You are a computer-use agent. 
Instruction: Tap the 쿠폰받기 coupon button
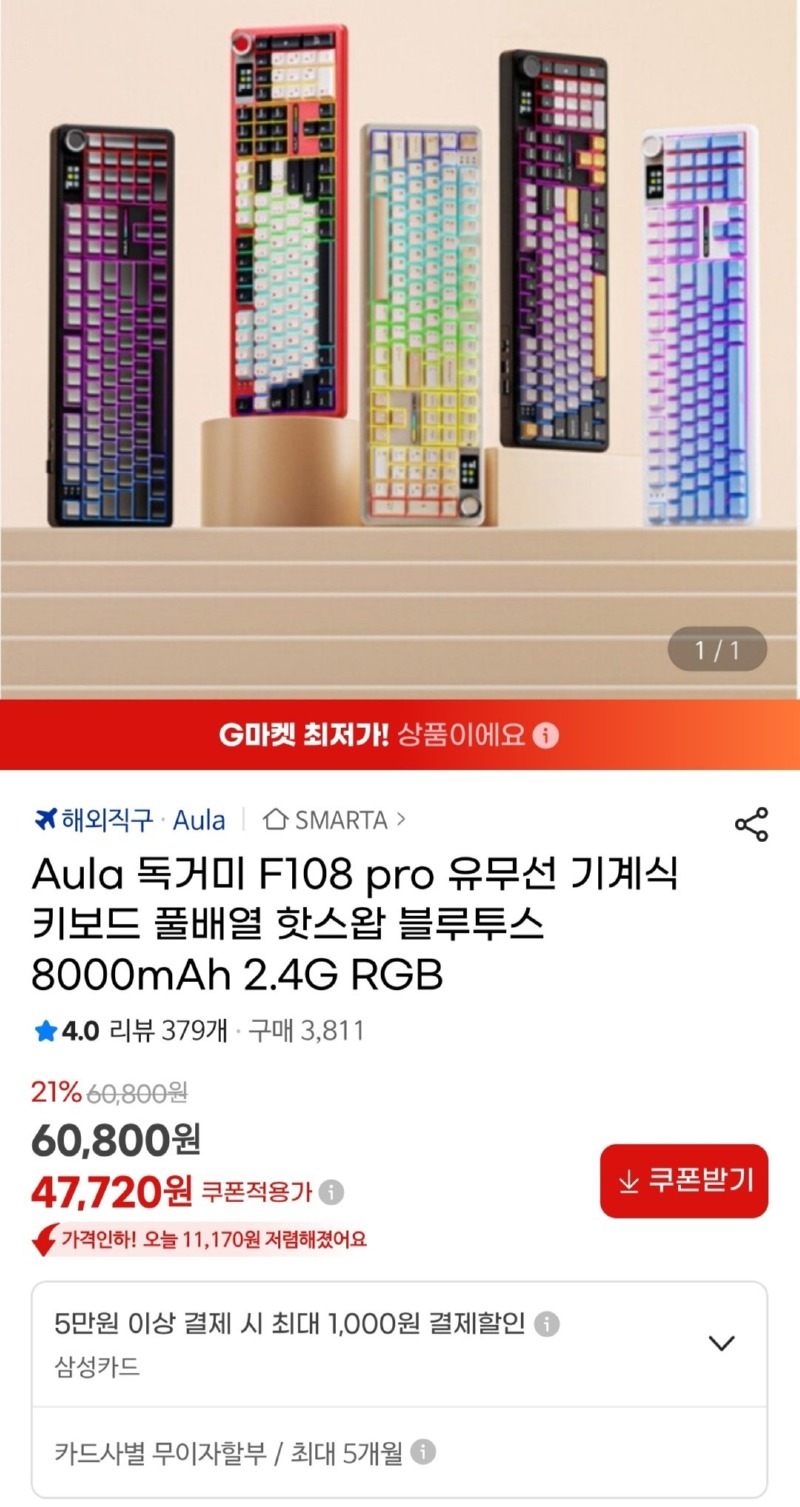(684, 1181)
